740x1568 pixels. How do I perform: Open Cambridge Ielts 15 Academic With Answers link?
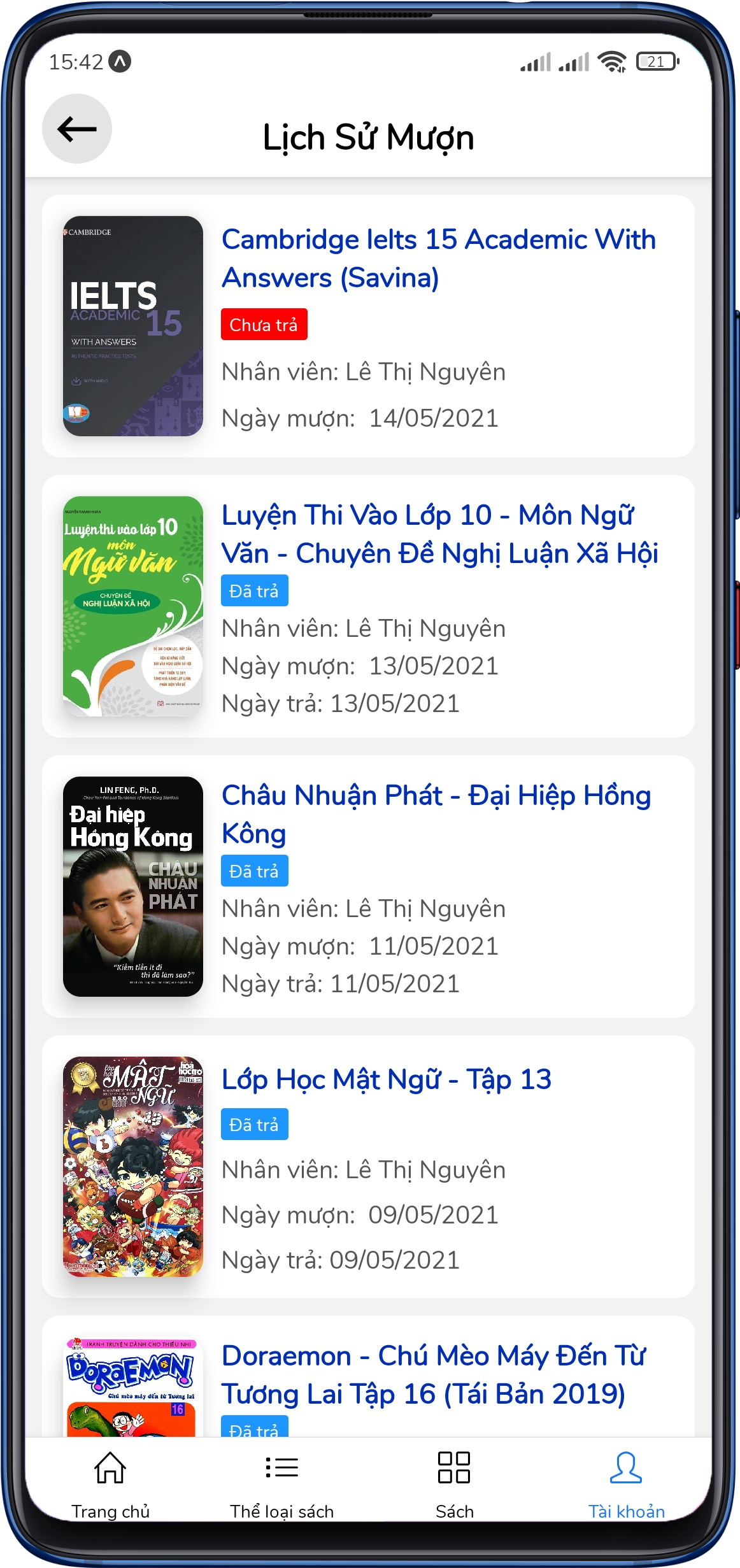438,258
